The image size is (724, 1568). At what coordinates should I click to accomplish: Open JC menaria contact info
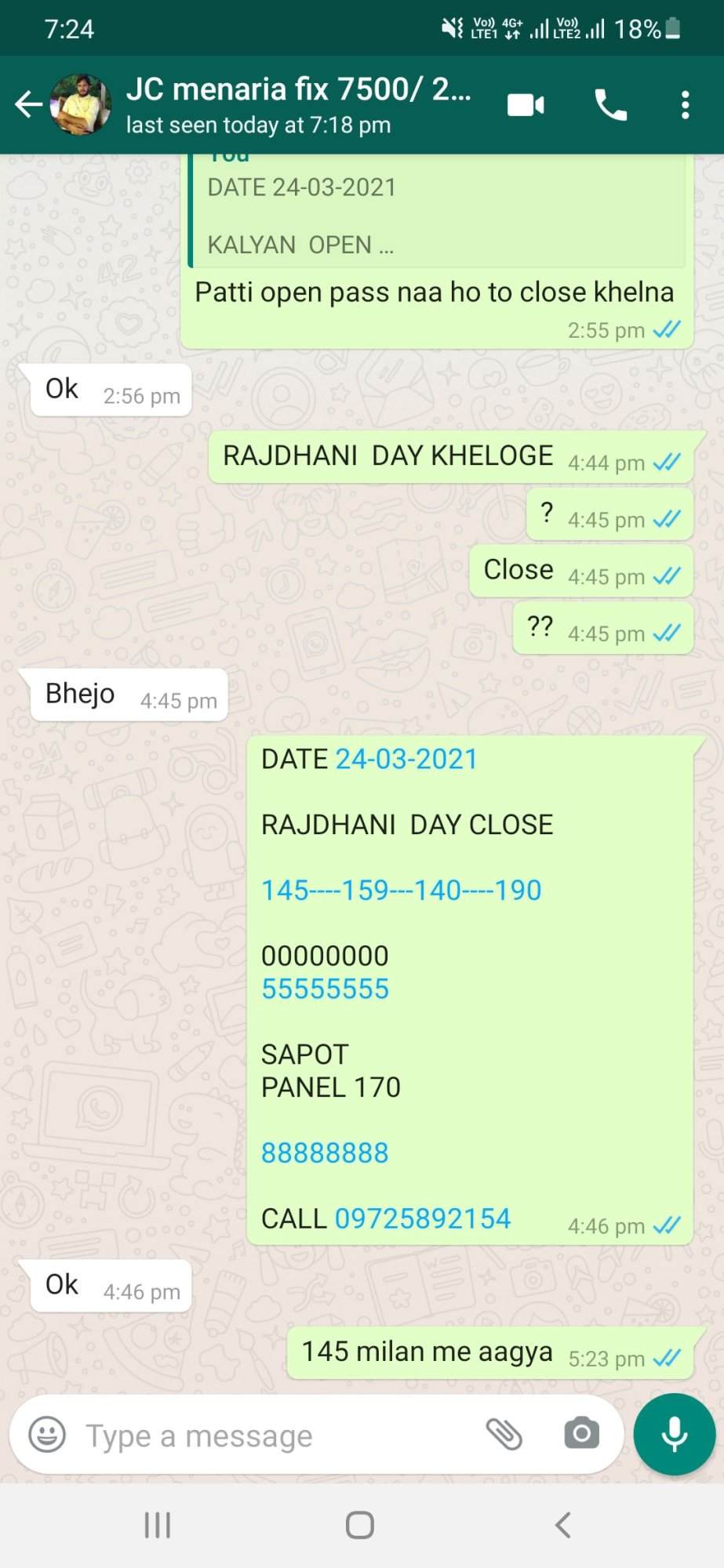(299, 105)
